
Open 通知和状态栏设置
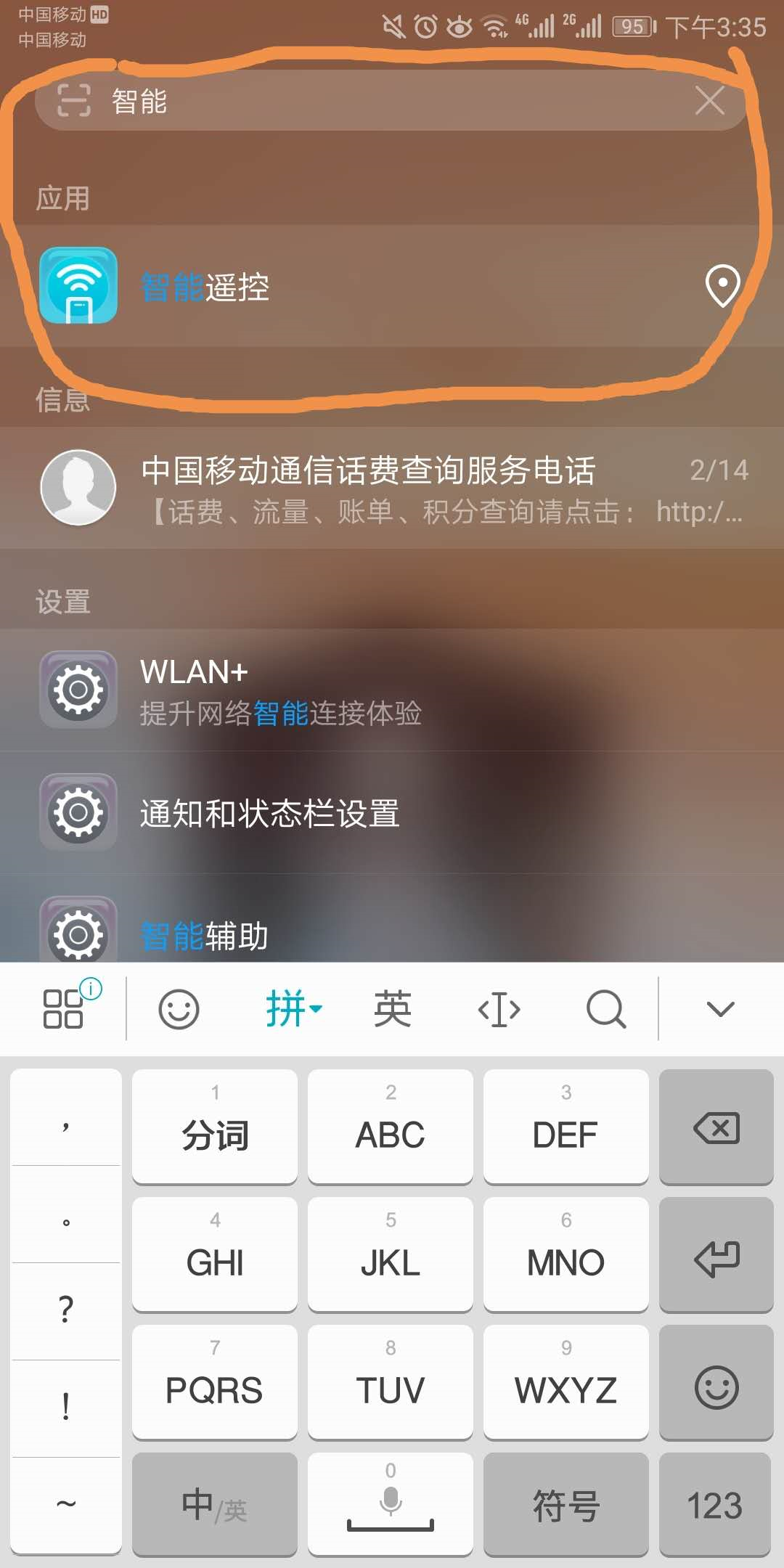coord(392,812)
